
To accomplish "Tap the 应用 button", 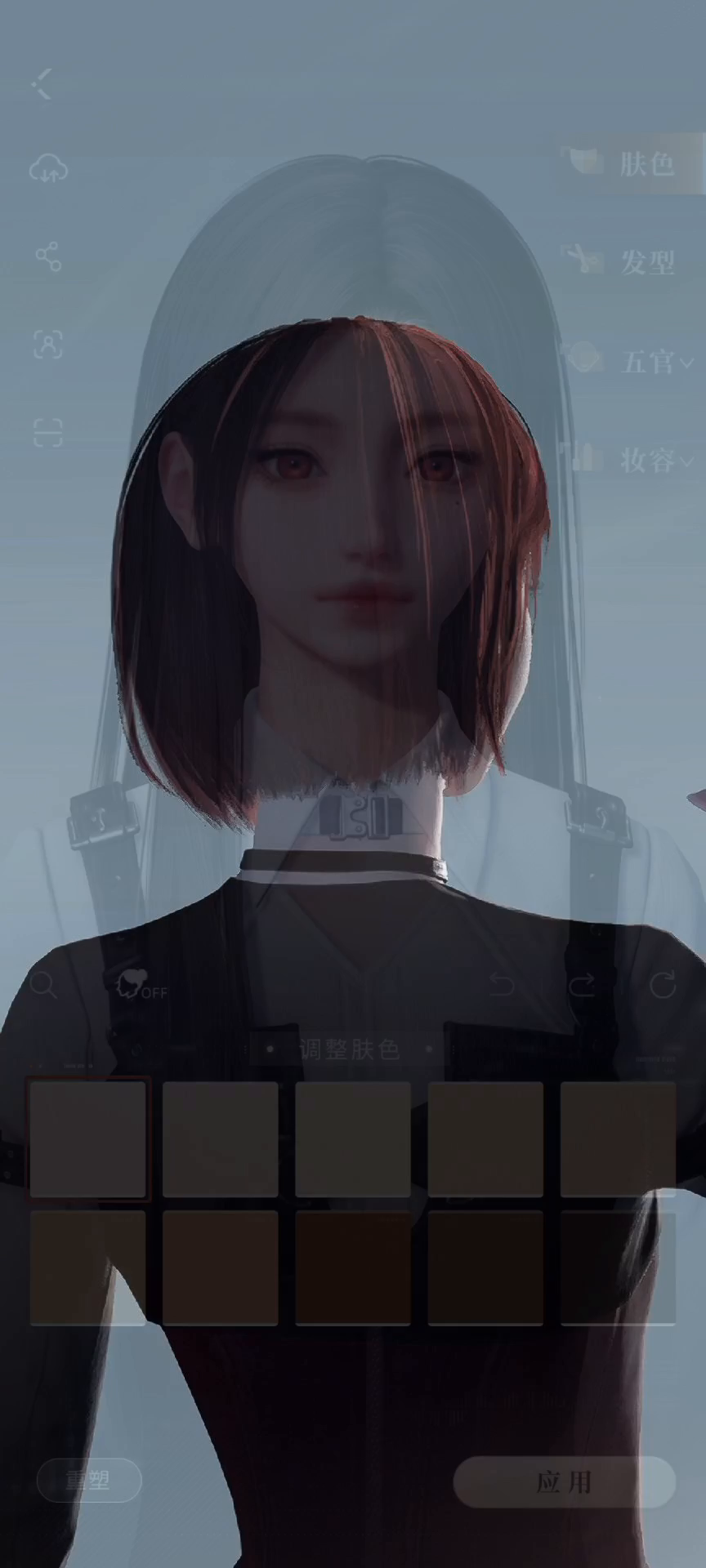I will [564, 1481].
